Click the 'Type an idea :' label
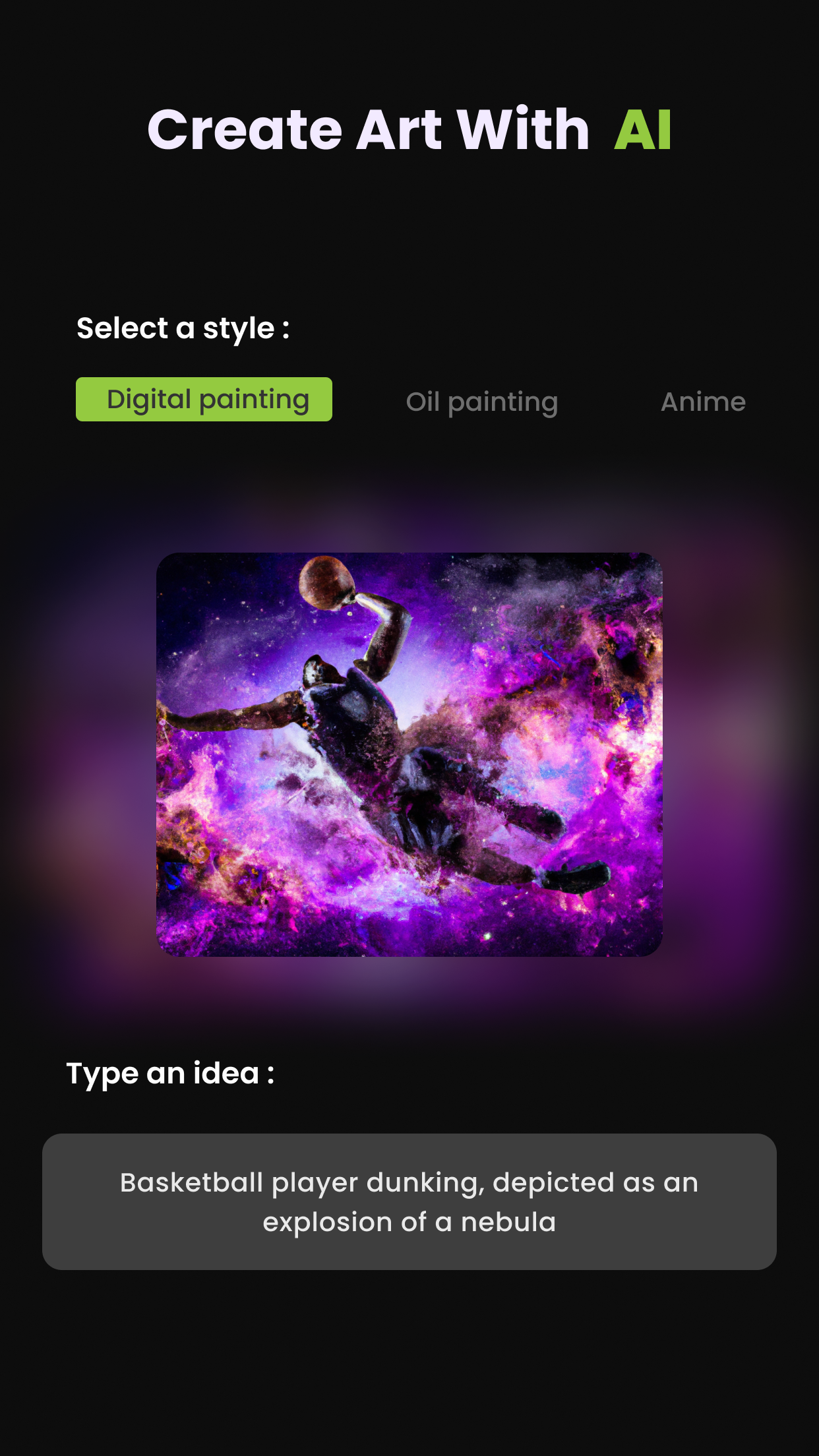 pos(171,1074)
